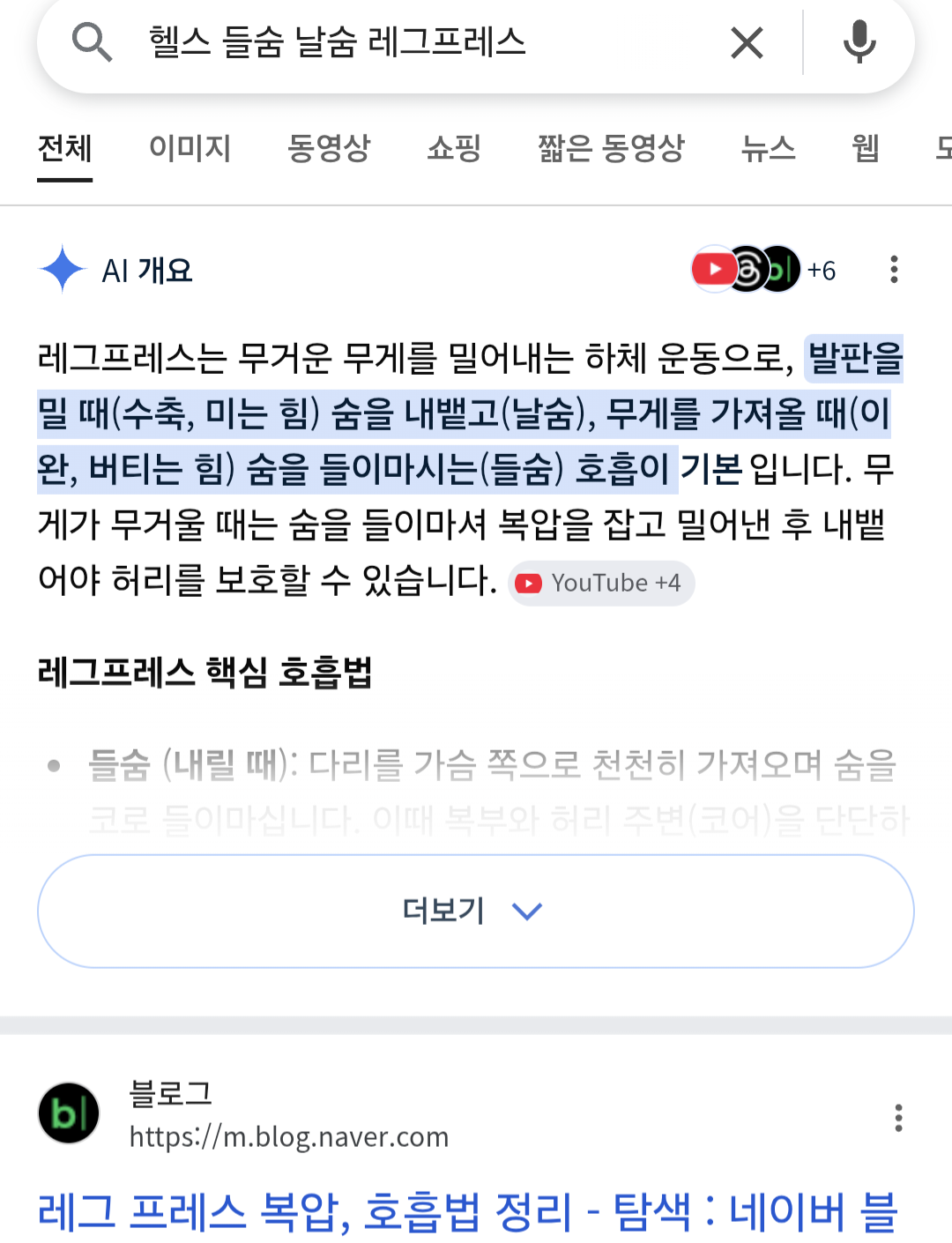This screenshot has height=1243, width=952.
Task: Open the YouTube +4 source chip
Action: point(601,583)
